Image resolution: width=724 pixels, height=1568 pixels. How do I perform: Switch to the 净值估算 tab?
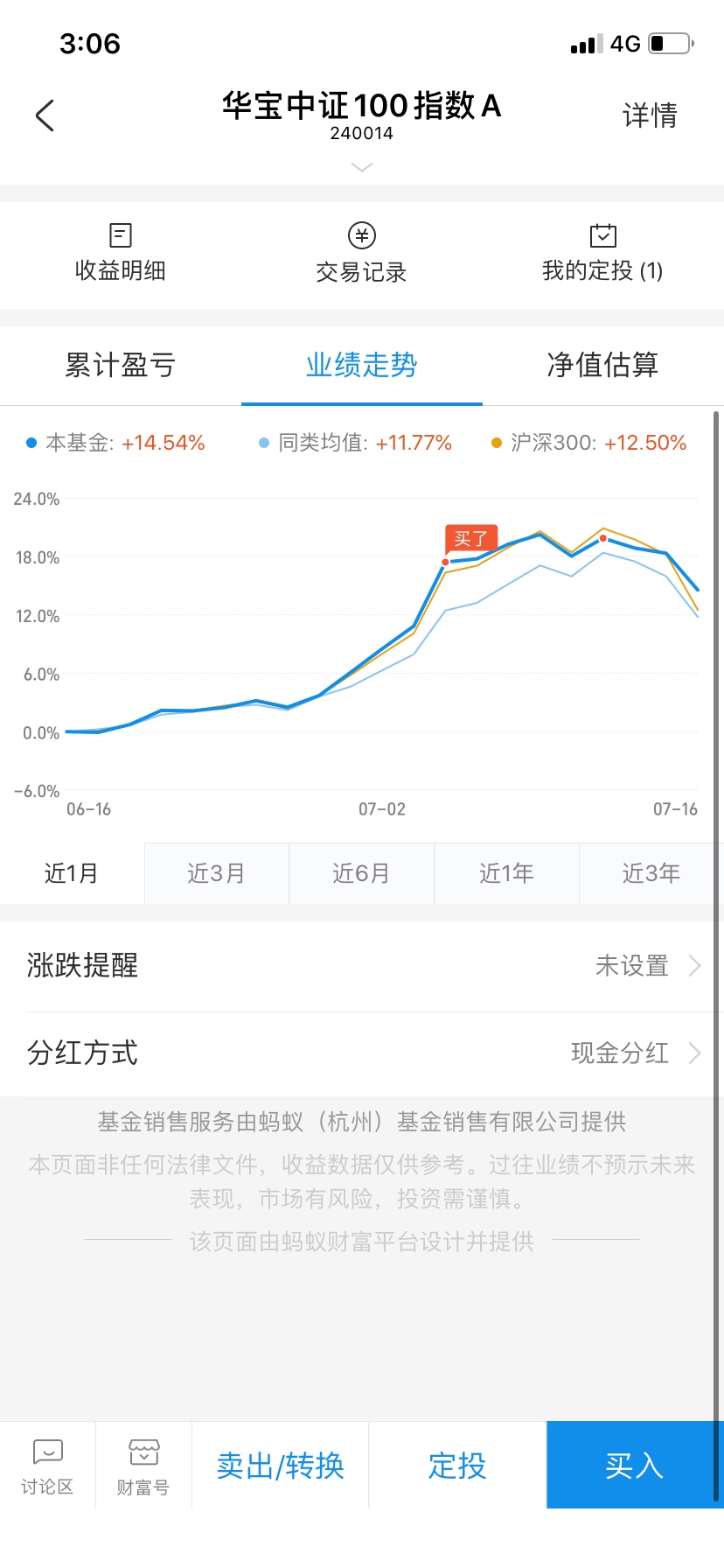tap(602, 365)
